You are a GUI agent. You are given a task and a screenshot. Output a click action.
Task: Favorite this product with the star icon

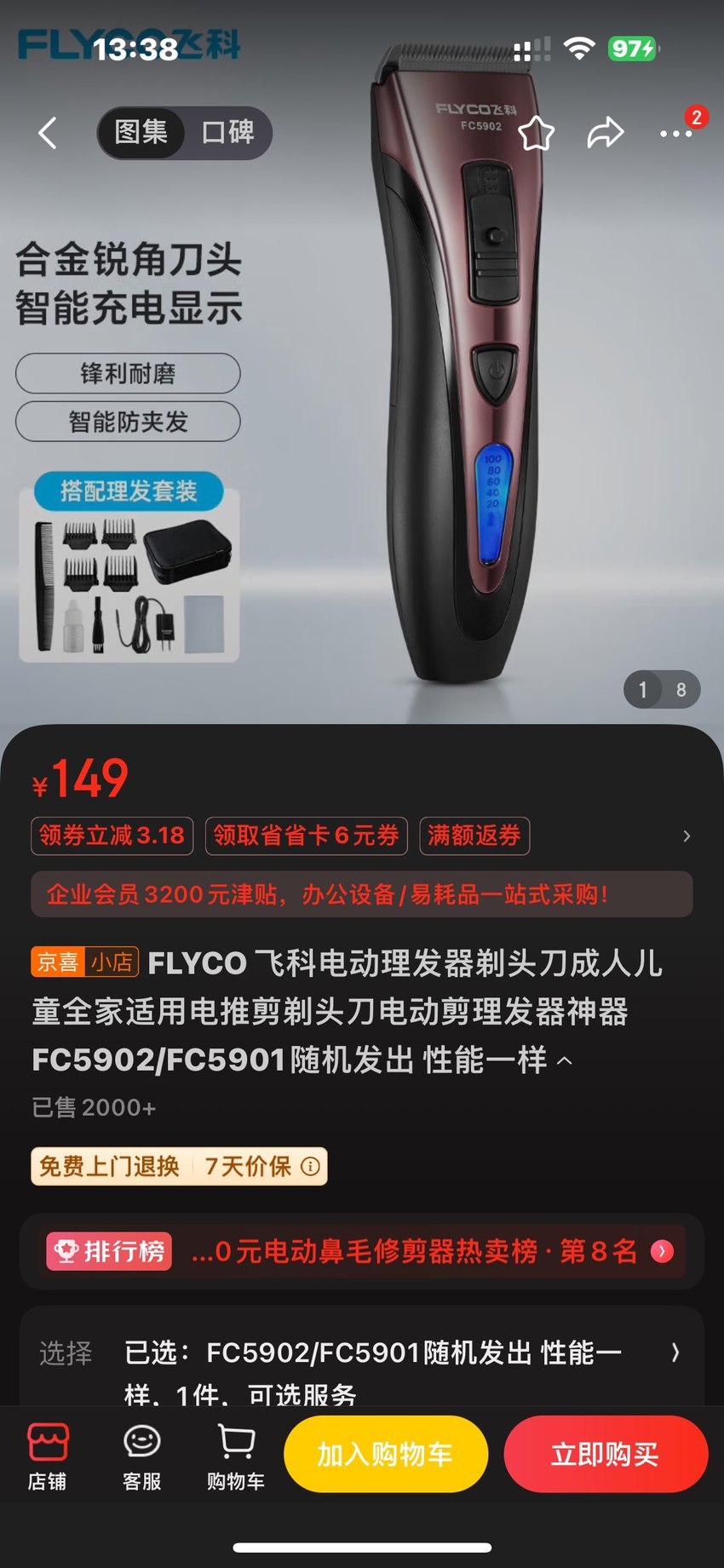[x=537, y=133]
